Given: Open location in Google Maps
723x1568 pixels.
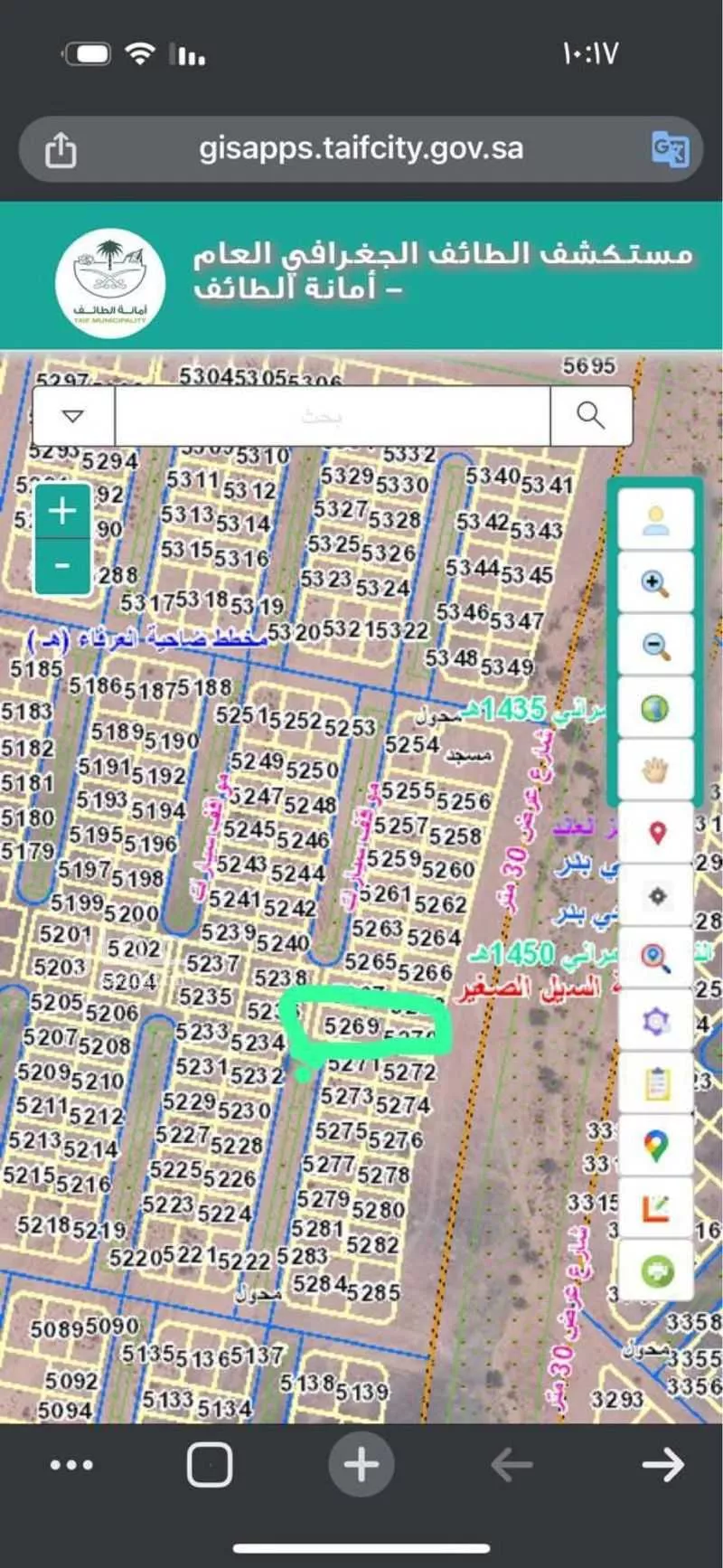Looking at the screenshot, I should 656,1147.
